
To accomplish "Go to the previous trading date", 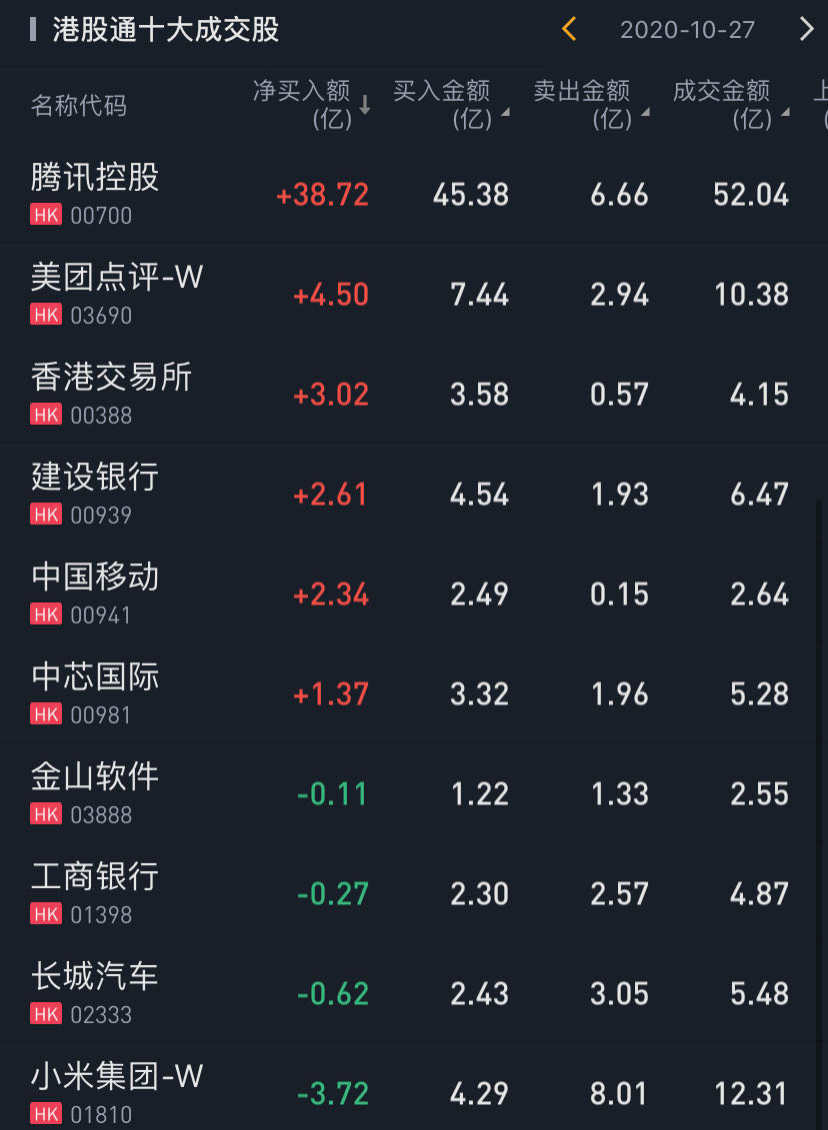I will 569,29.
